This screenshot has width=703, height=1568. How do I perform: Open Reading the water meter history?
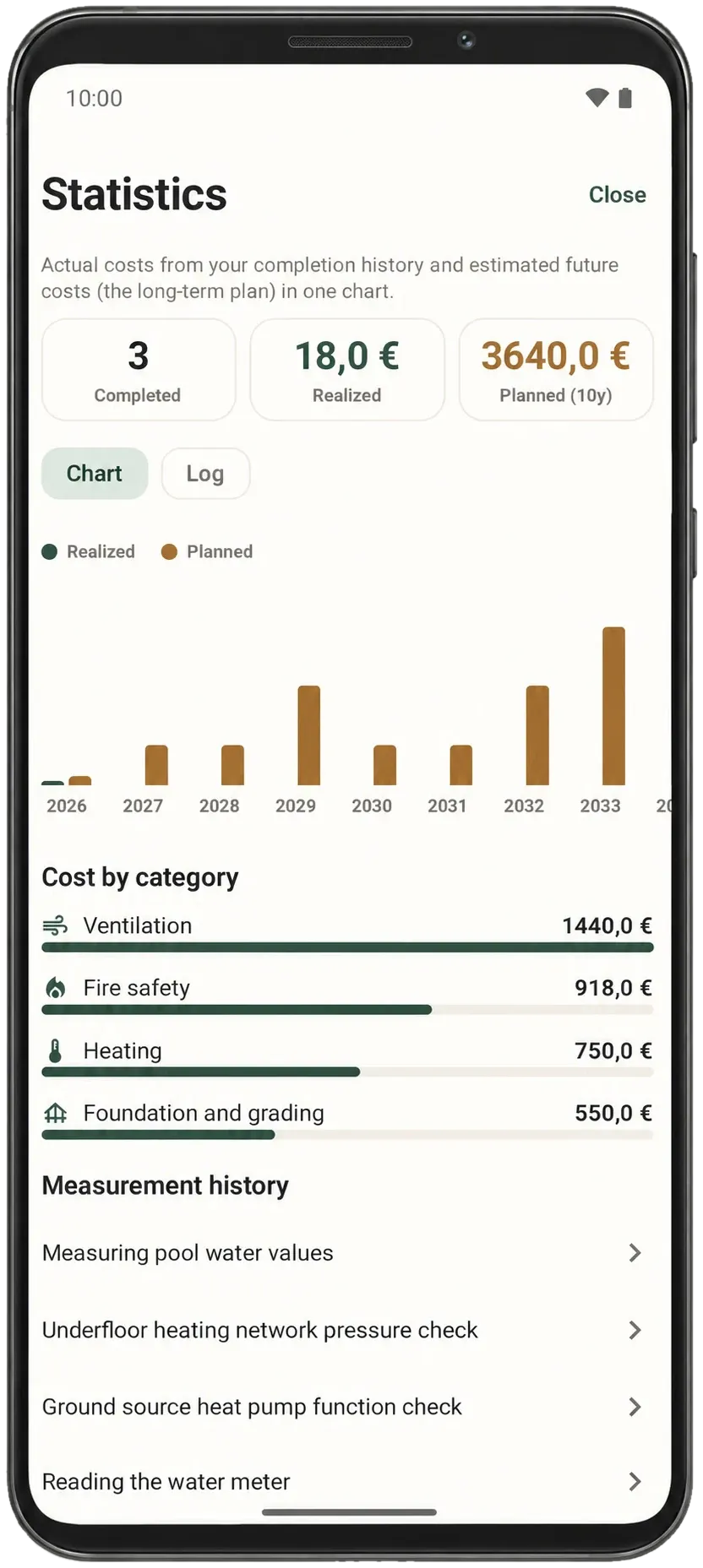pyautogui.click(x=347, y=1482)
